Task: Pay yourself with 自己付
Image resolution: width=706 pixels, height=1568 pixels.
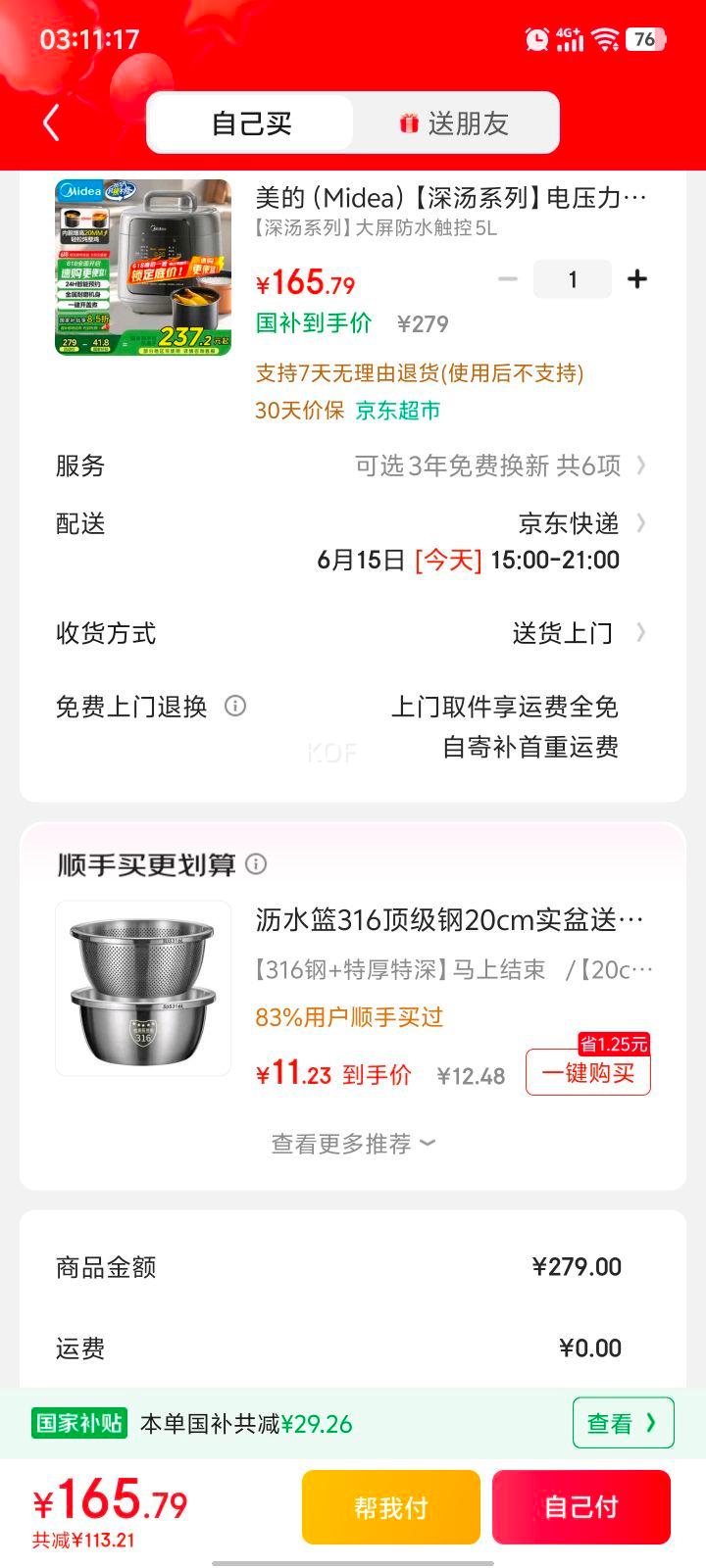Action: [581, 1507]
